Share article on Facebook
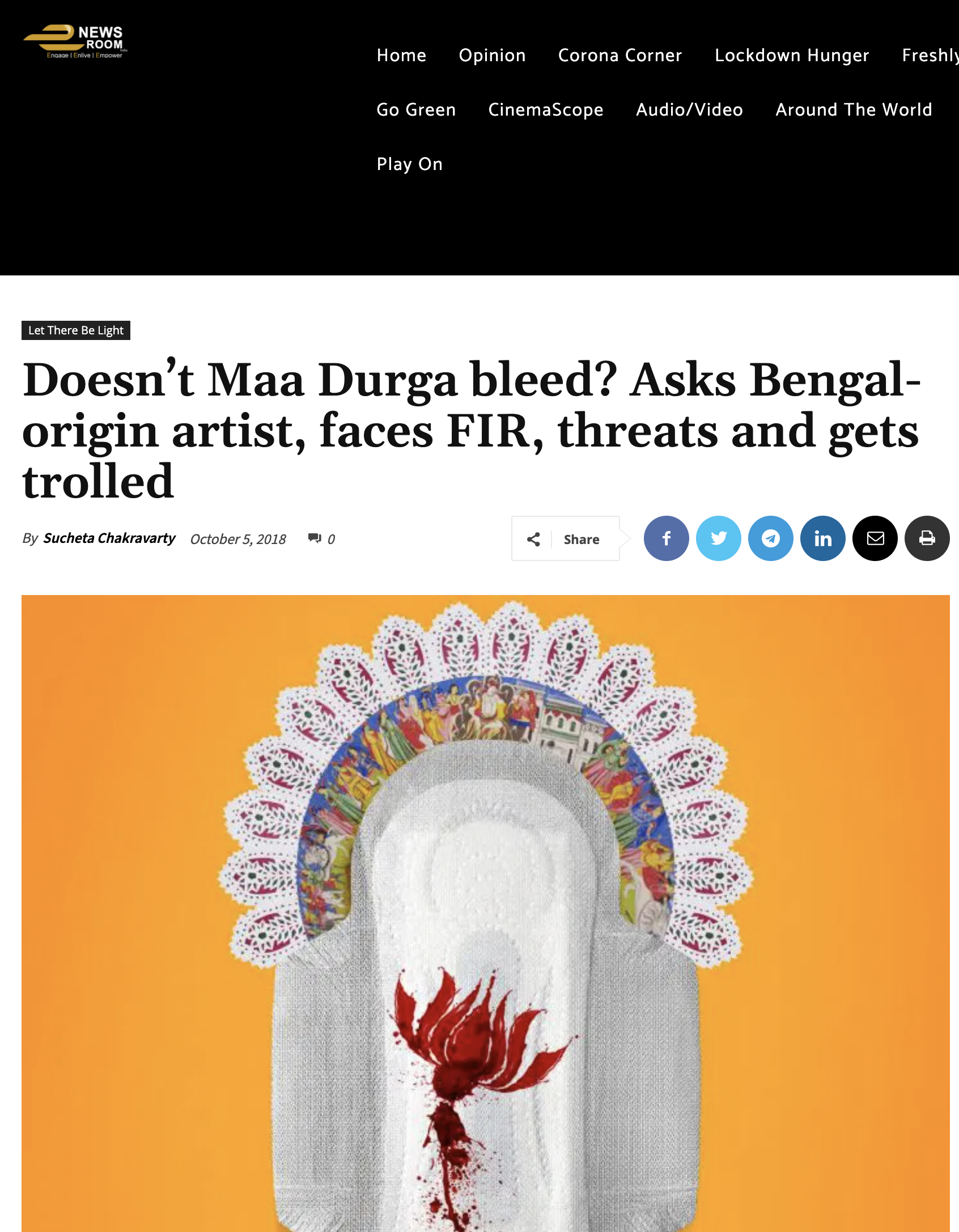Image resolution: width=959 pixels, height=1232 pixels. click(x=666, y=538)
